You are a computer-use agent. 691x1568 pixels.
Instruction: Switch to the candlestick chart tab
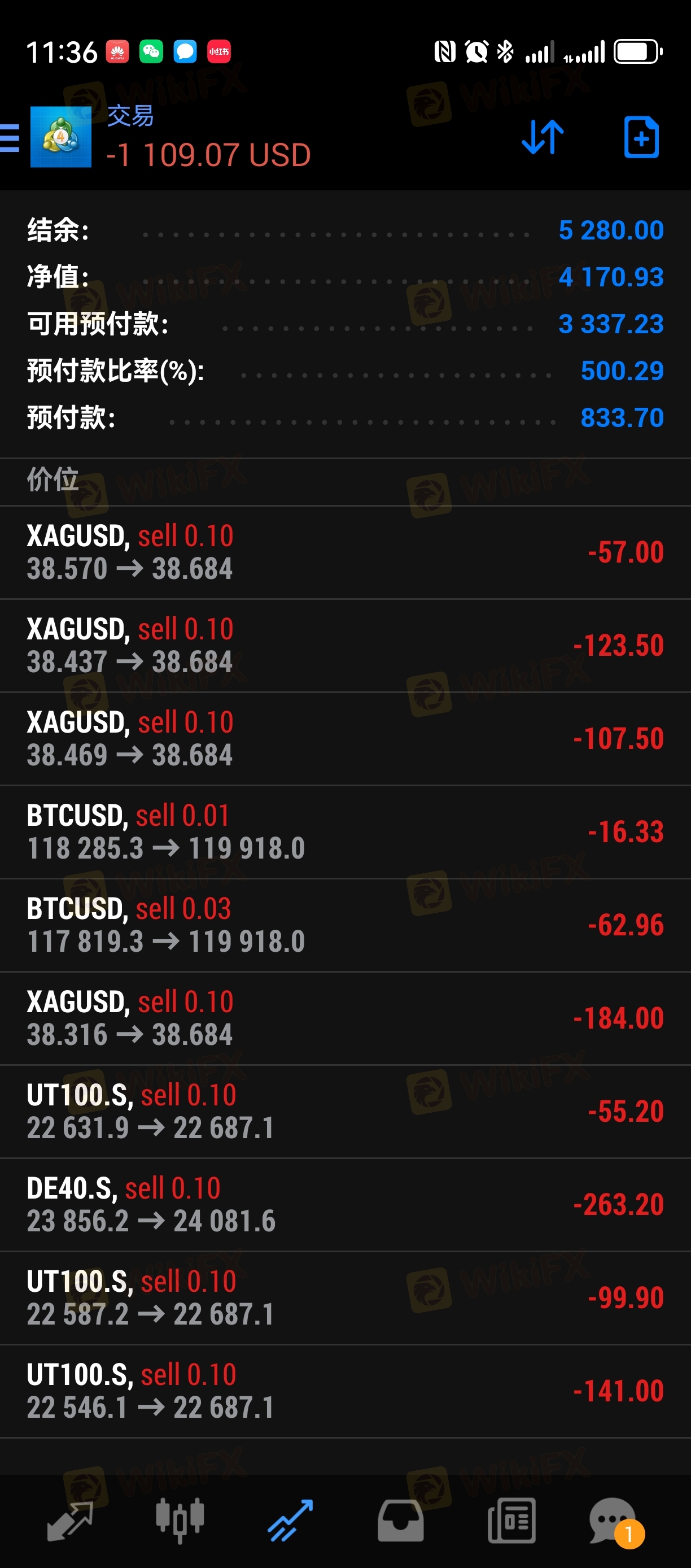click(180, 1521)
